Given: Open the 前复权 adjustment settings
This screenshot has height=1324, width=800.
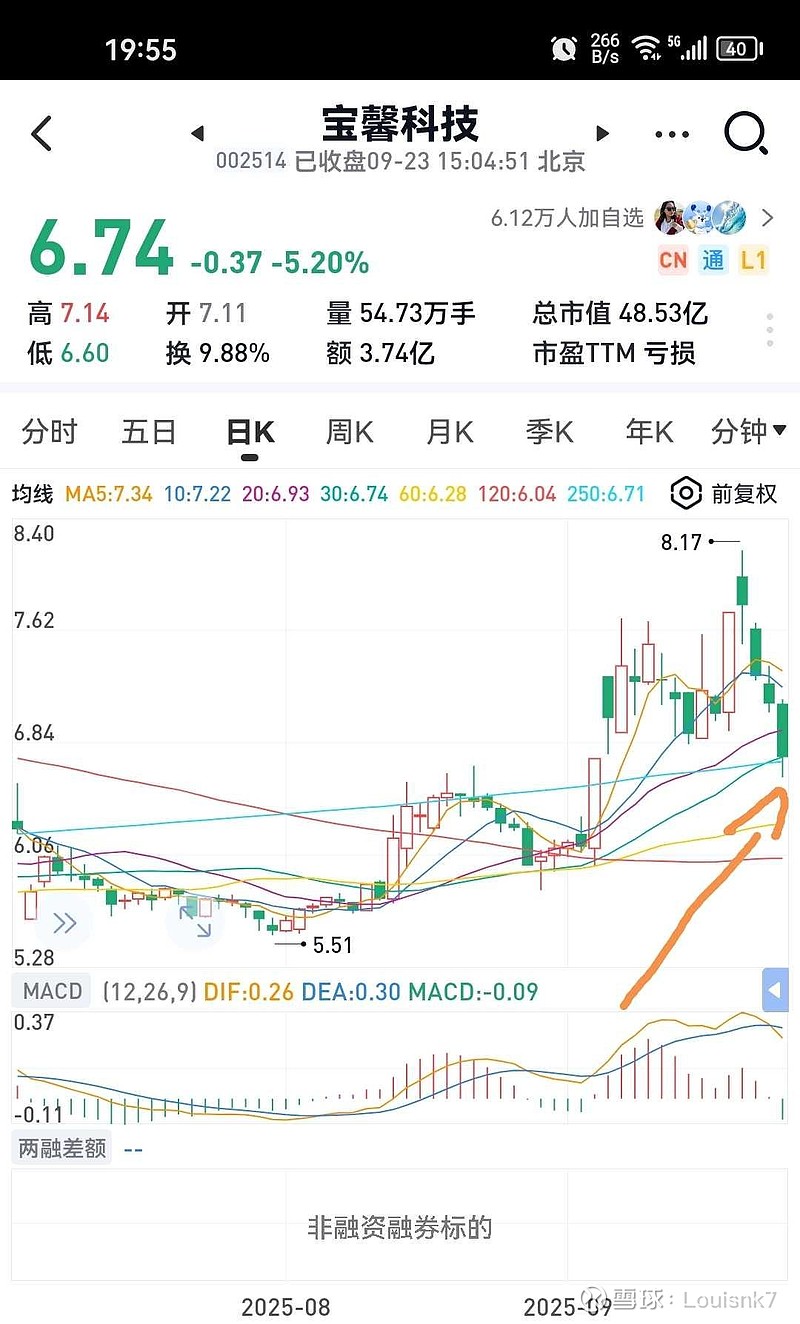Looking at the screenshot, I should coord(724,494).
